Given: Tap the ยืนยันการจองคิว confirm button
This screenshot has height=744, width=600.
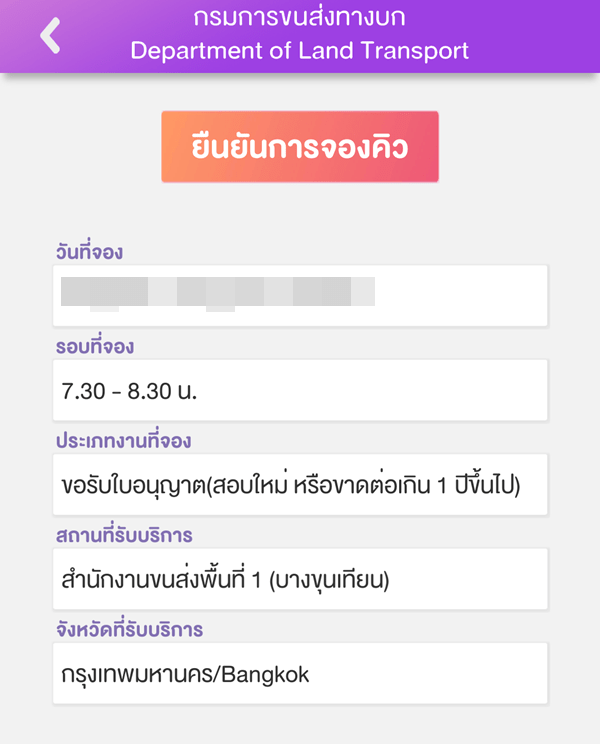Looking at the screenshot, I should click(300, 147).
